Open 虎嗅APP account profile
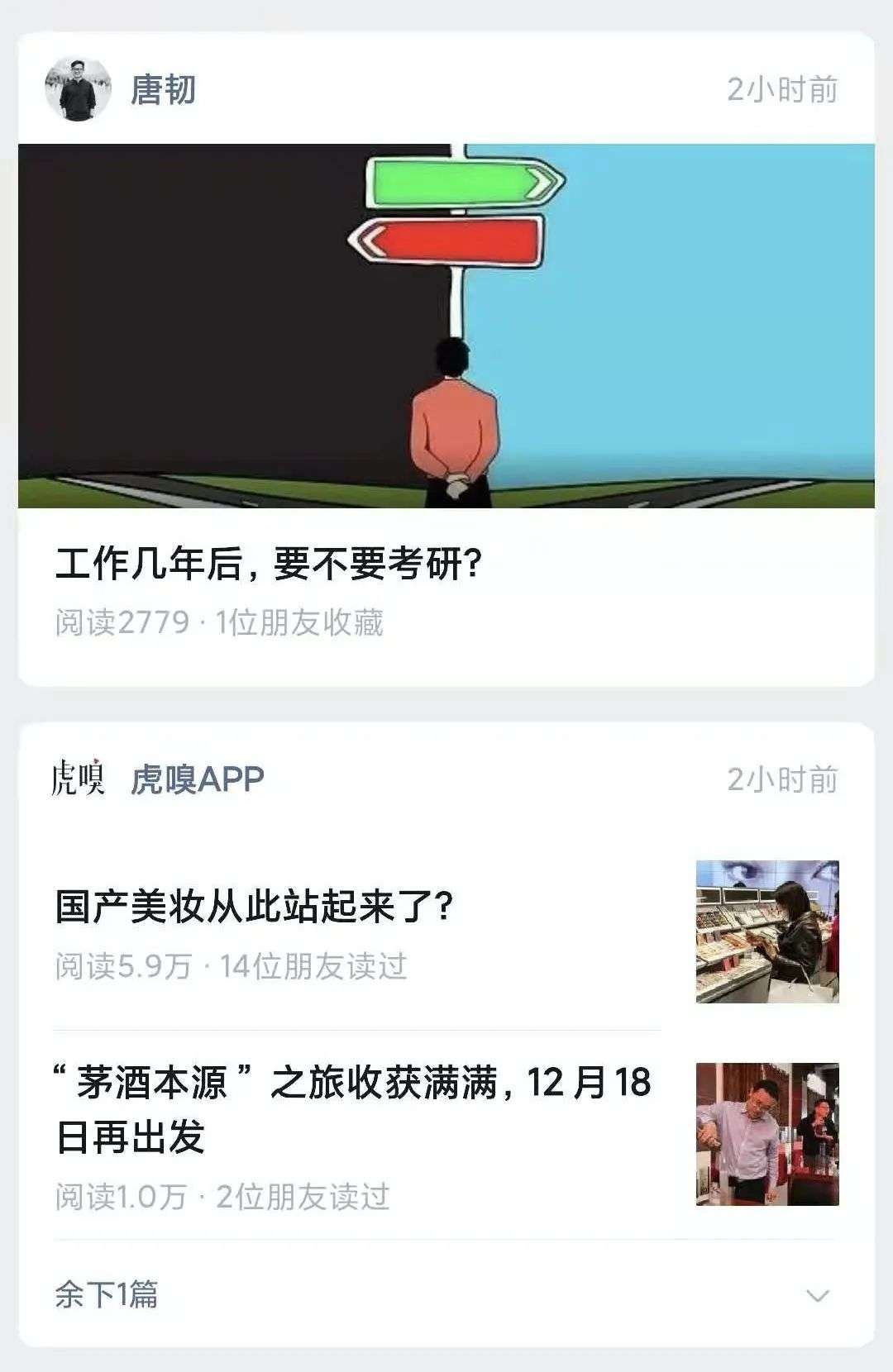Viewport: 893px width, 1372px height. click(197, 779)
